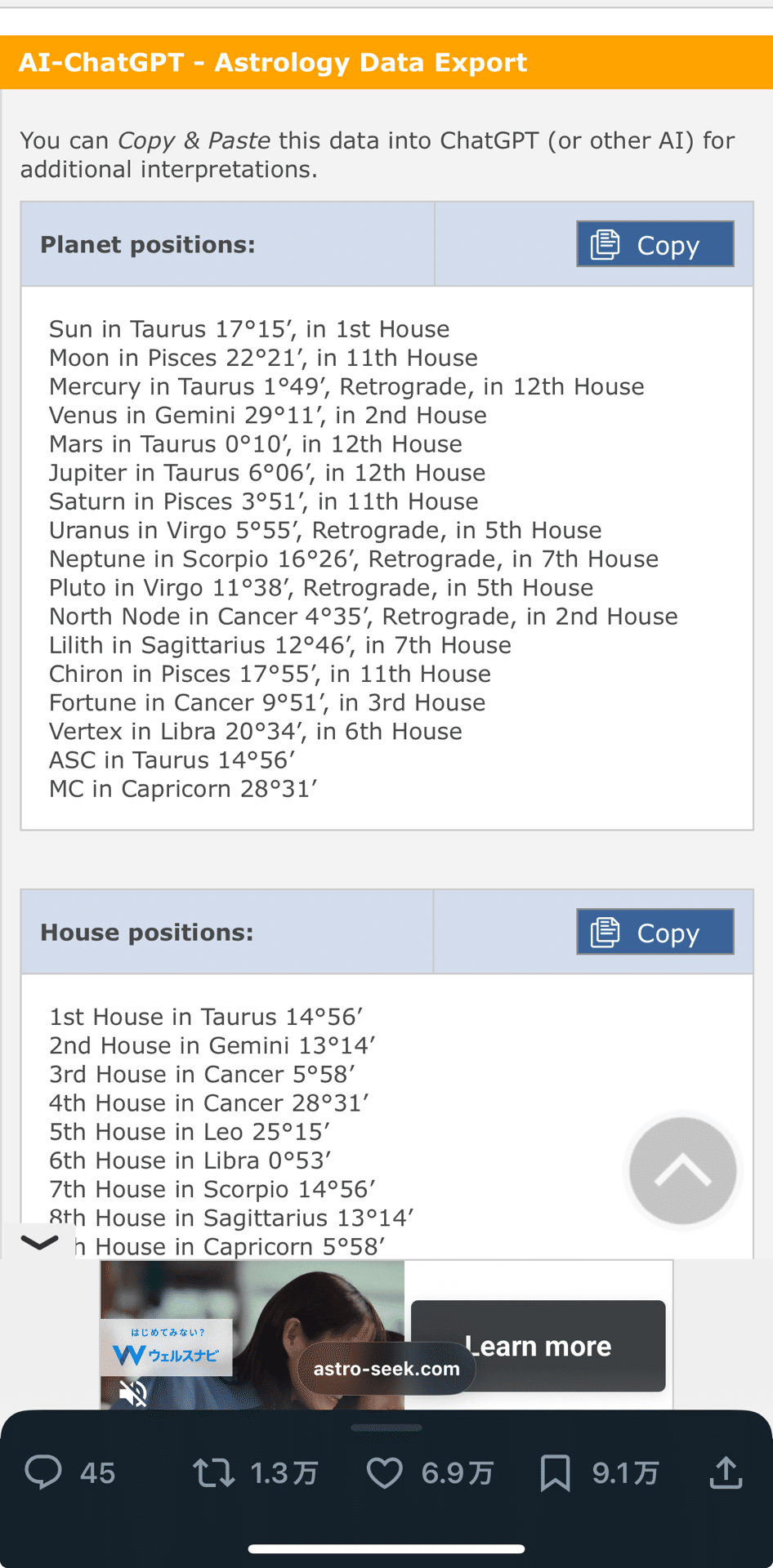Image resolution: width=773 pixels, height=1568 pixels.
Task: Open the comments with 45 replies
Action: pyautogui.click(x=44, y=1472)
